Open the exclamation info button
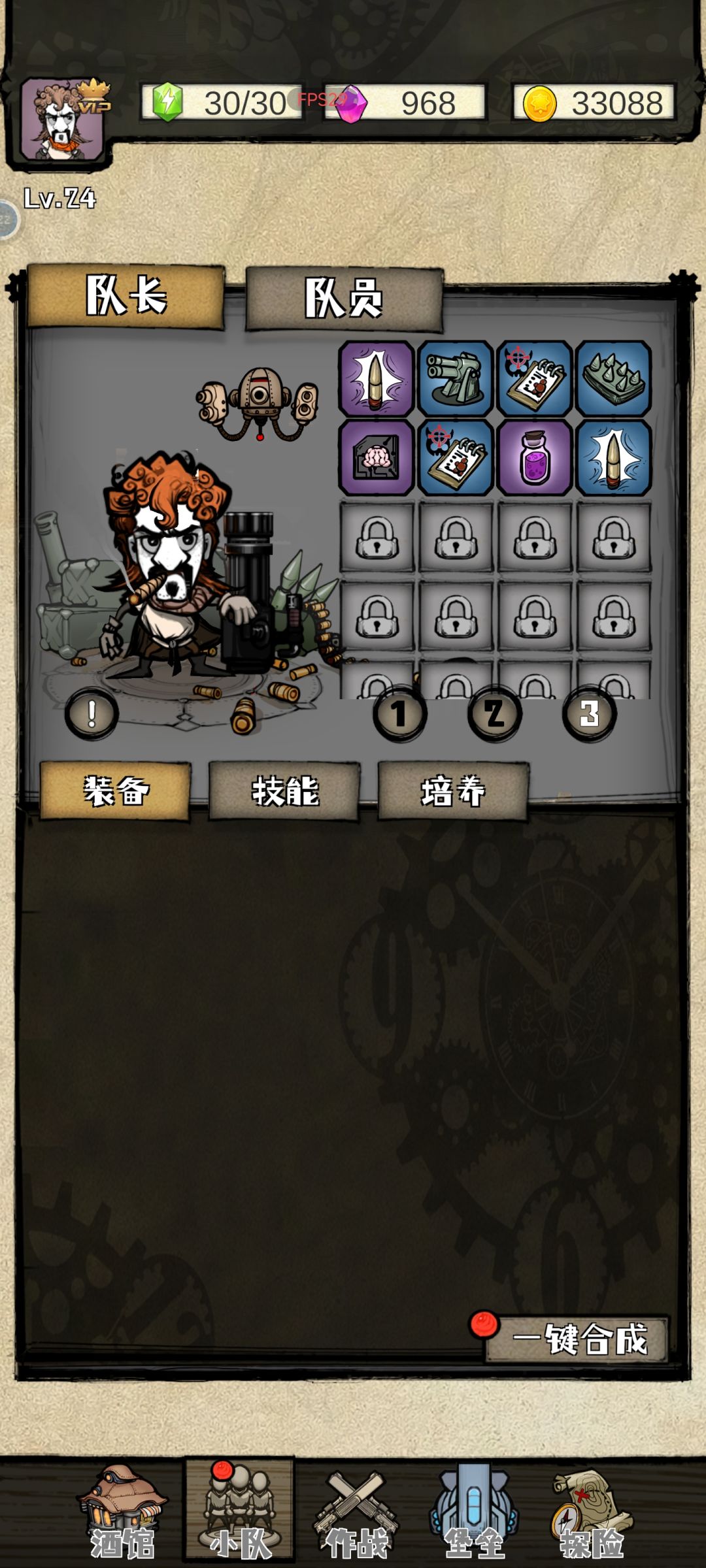 pyautogui.click(x=92, y=713)
